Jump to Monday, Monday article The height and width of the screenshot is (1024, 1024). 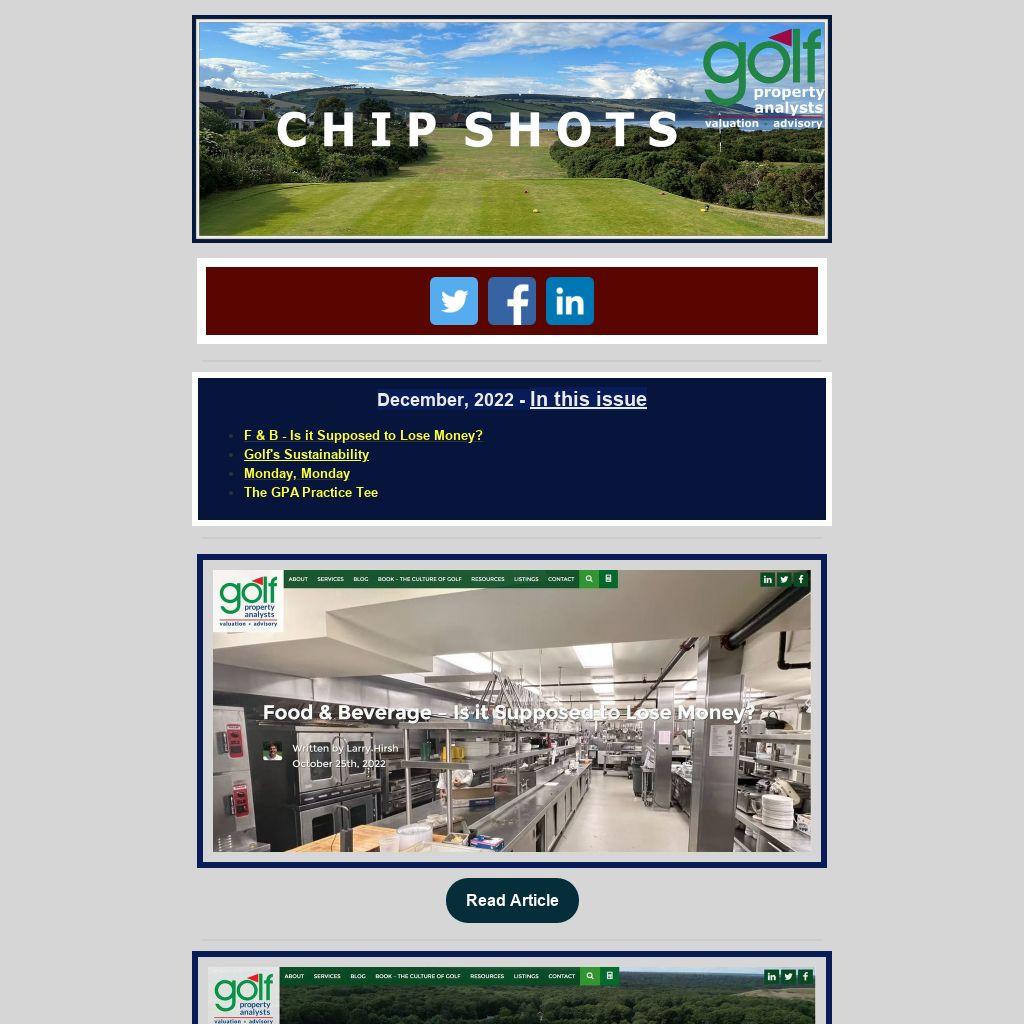pos(297,474)
